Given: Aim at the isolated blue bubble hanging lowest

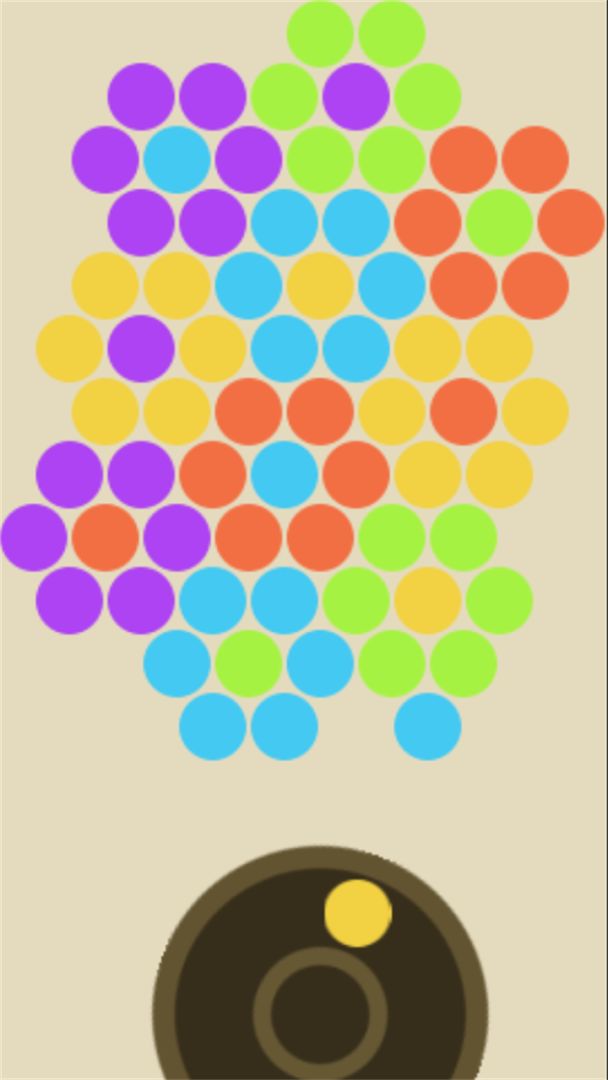Looking at the screenshot, I should click(x=428, y=726).
